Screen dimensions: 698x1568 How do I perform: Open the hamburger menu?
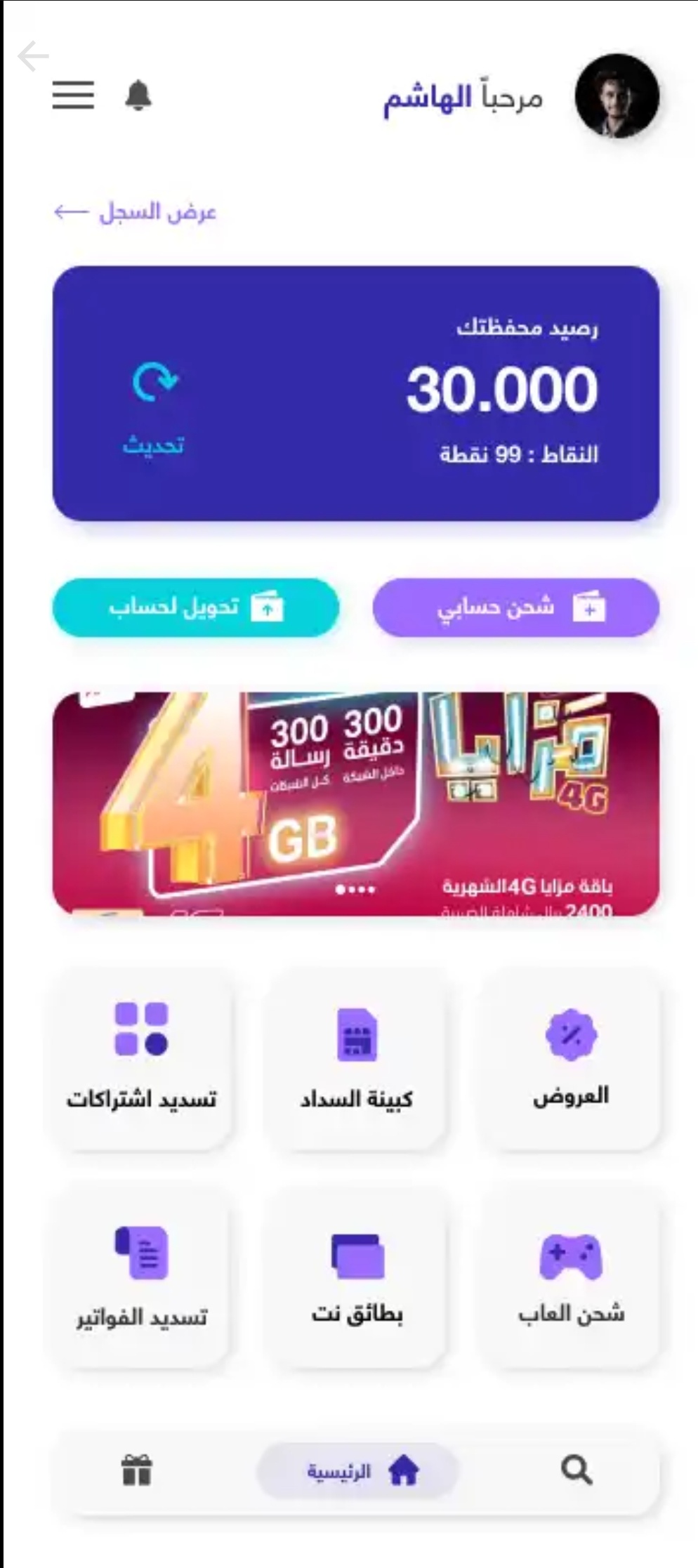point(73,95)
